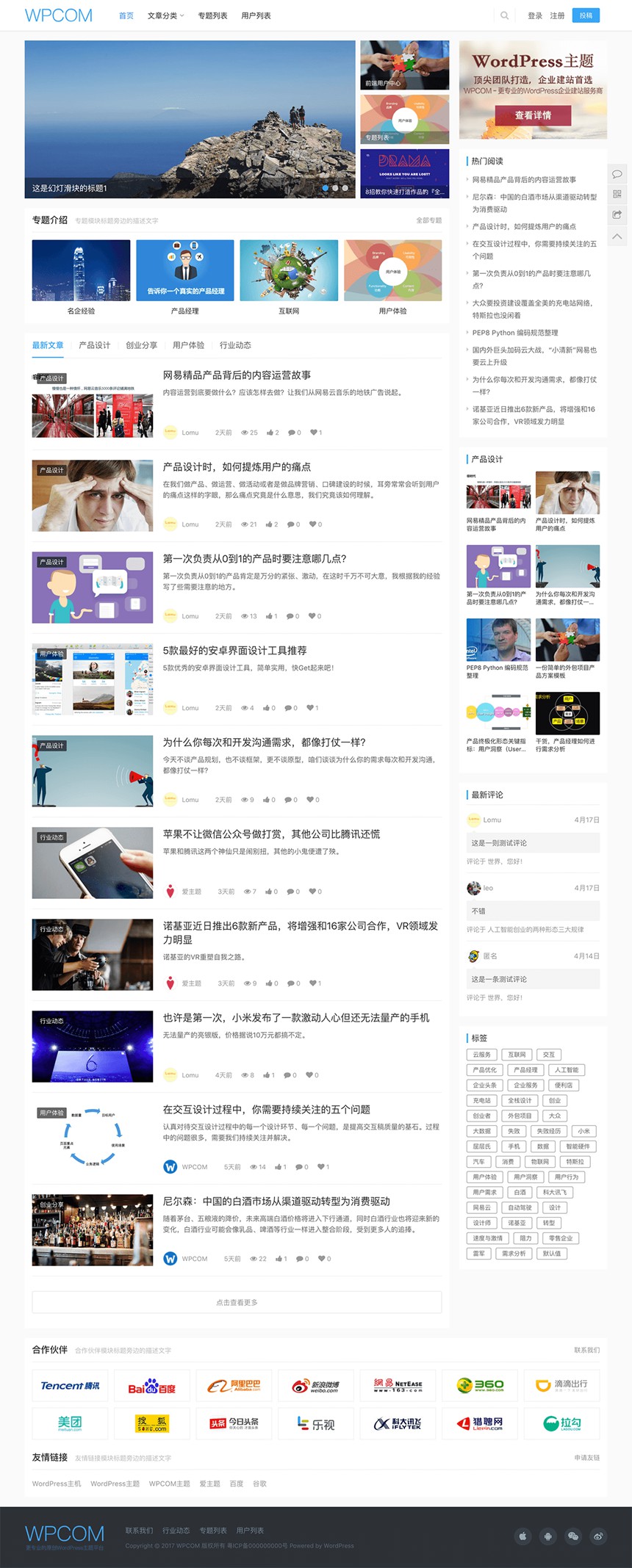The width and height of the screenshot is (632, 1568).
Task: Tap the 登录 link
Action: (x=535, y=15)
